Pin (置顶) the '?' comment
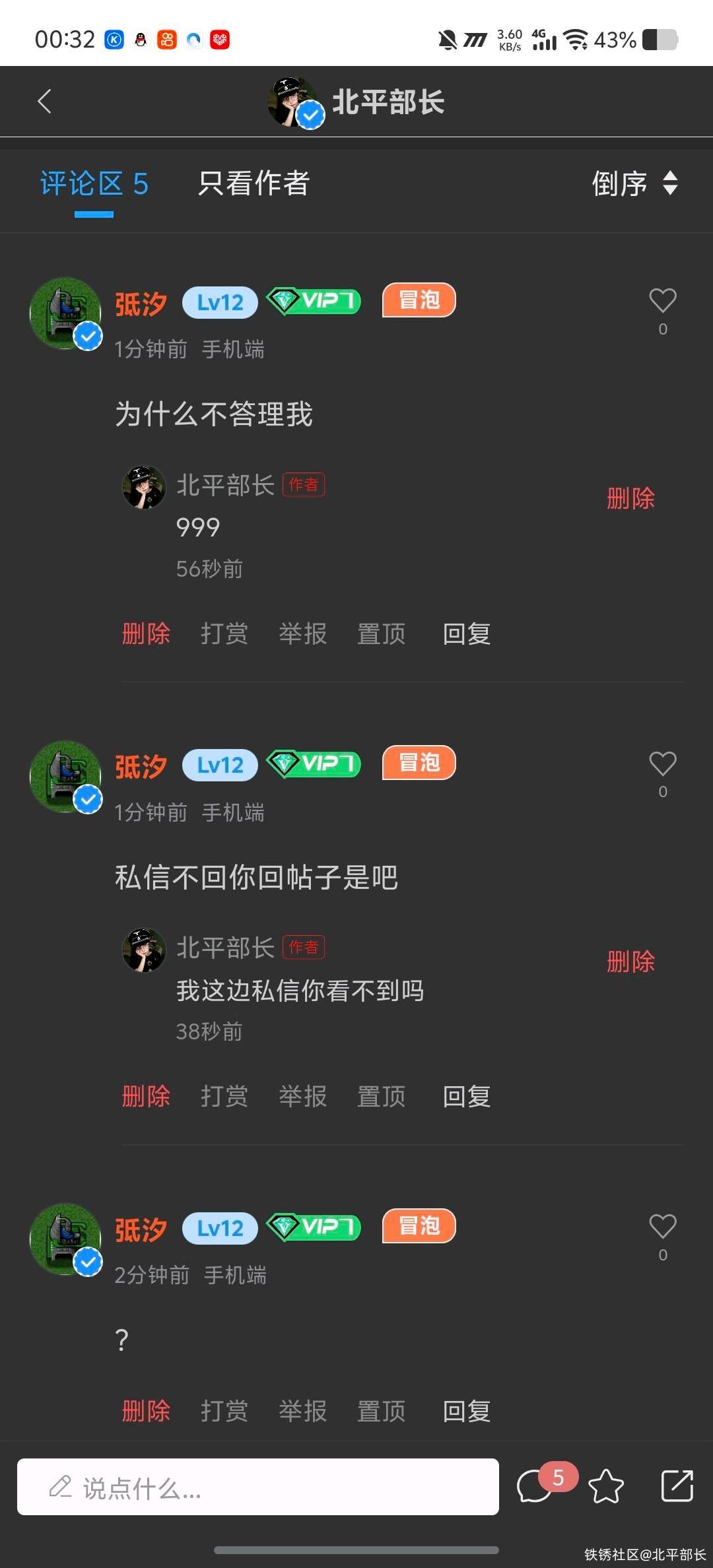Viewport: 713px width, 1568px height. pos(381,1412)
